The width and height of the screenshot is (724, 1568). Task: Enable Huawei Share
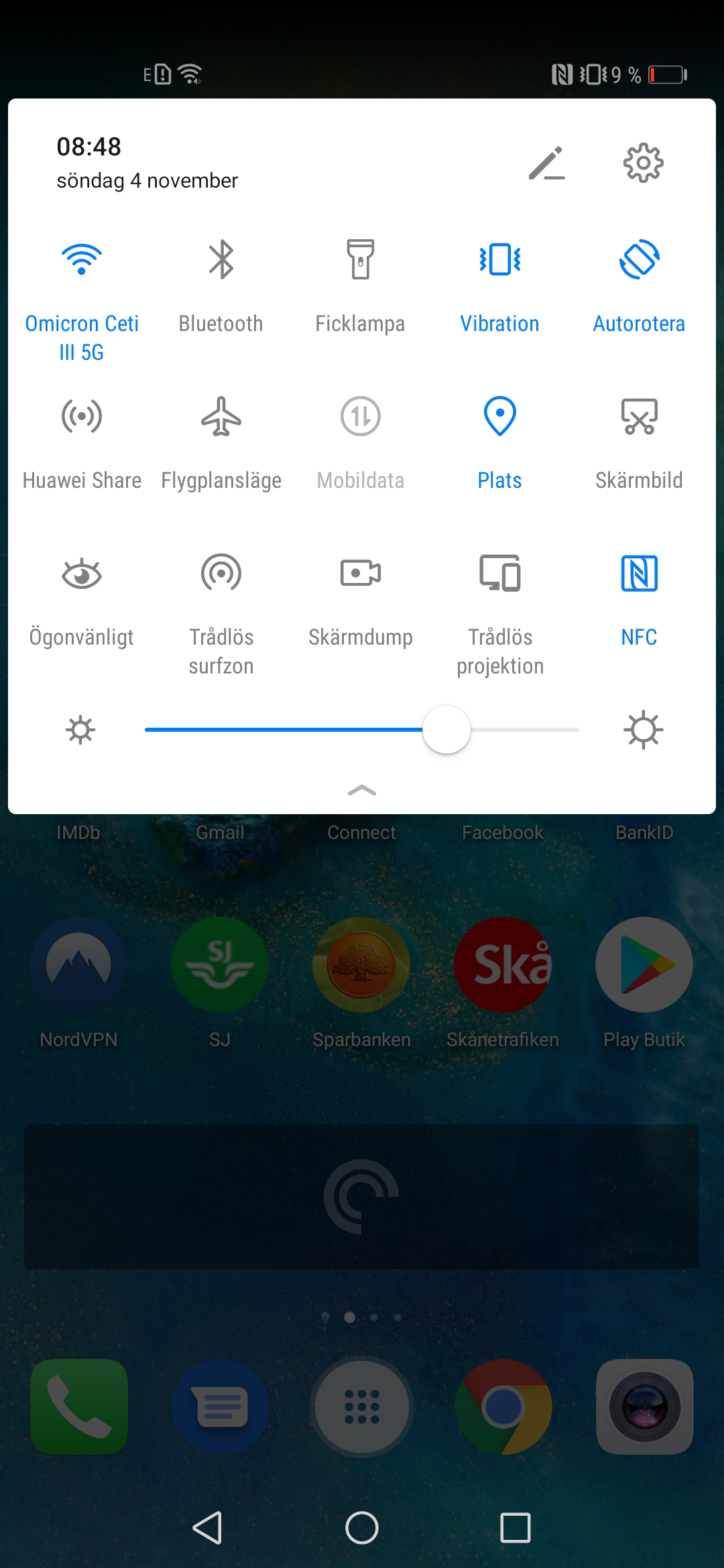[82, 417]
